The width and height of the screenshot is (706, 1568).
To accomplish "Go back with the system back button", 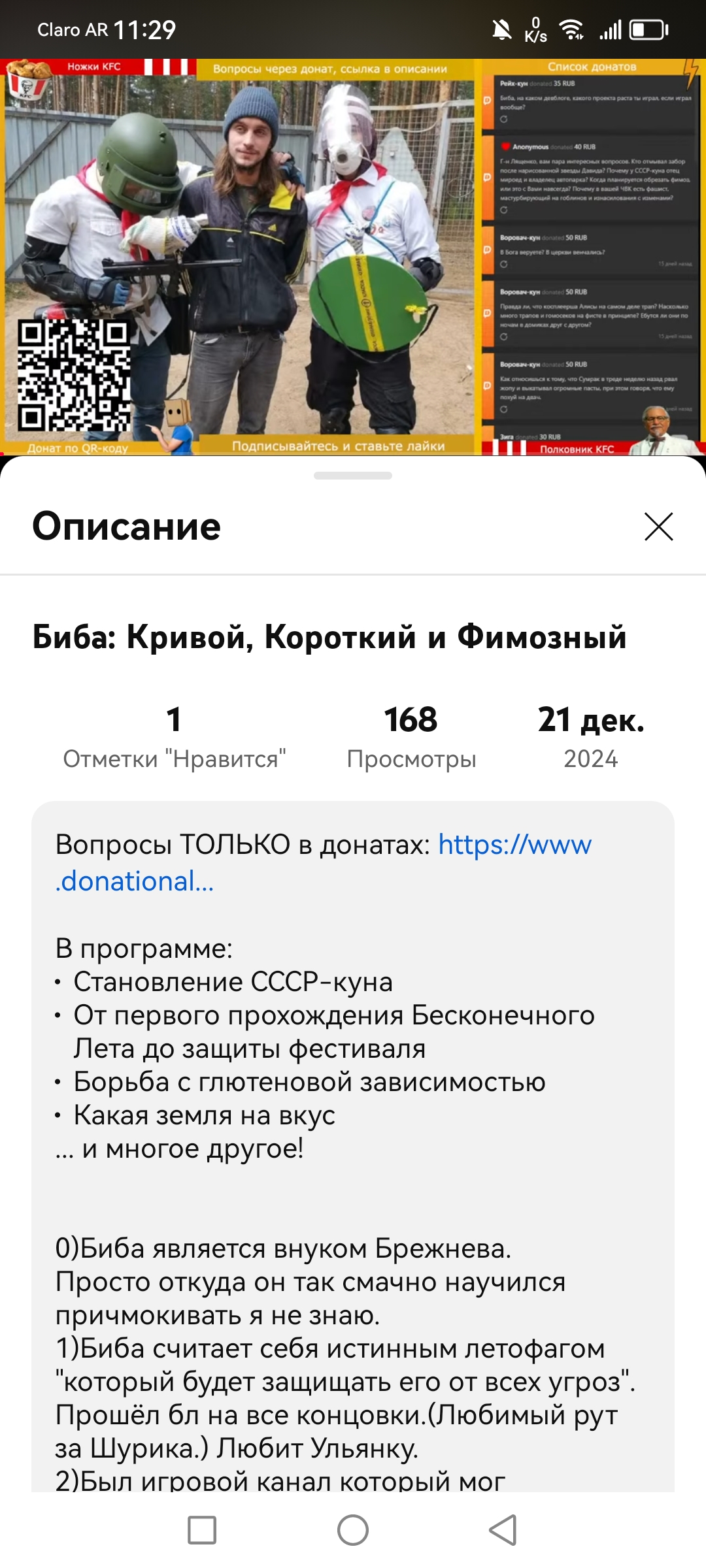I will [x=503, y=1530].
